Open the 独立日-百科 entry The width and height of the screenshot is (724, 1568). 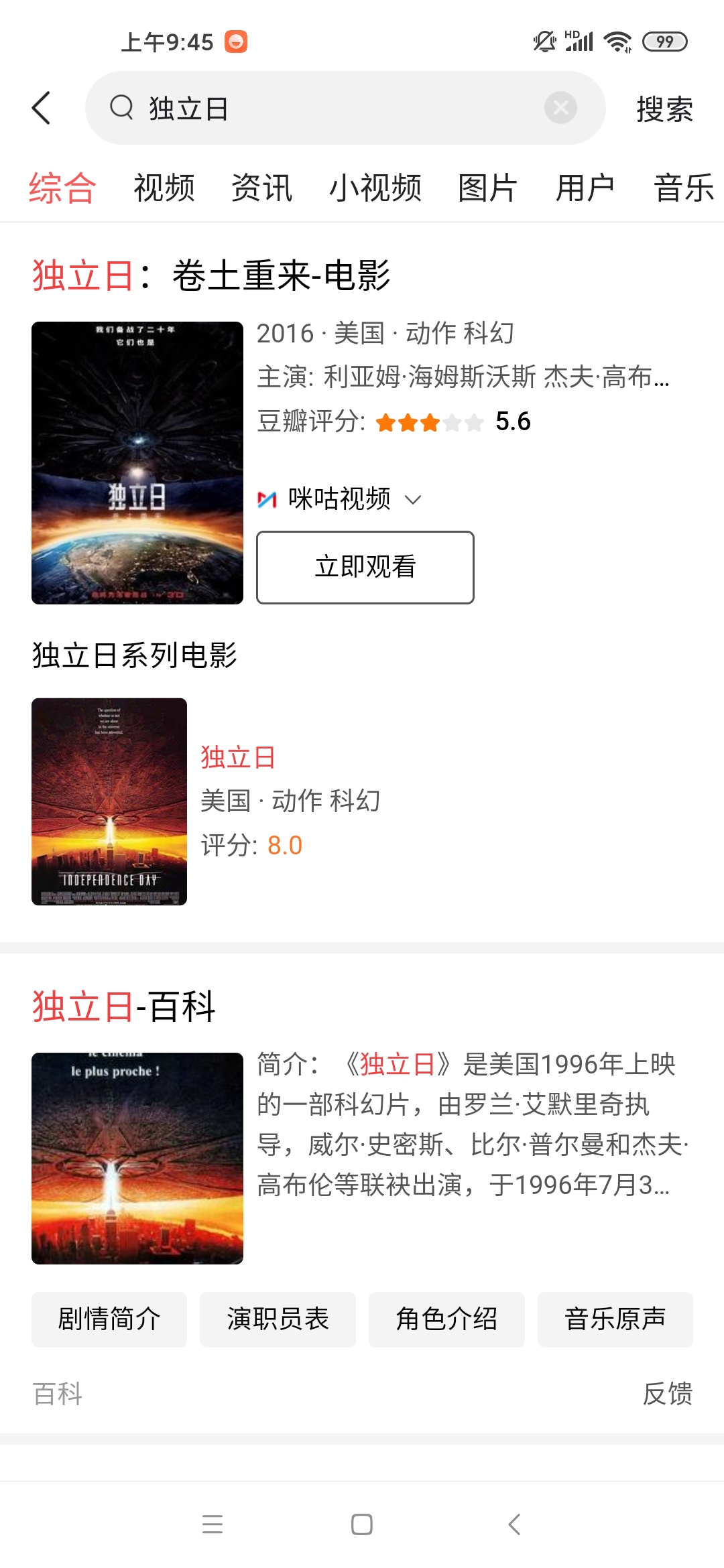coord(124,1006)
